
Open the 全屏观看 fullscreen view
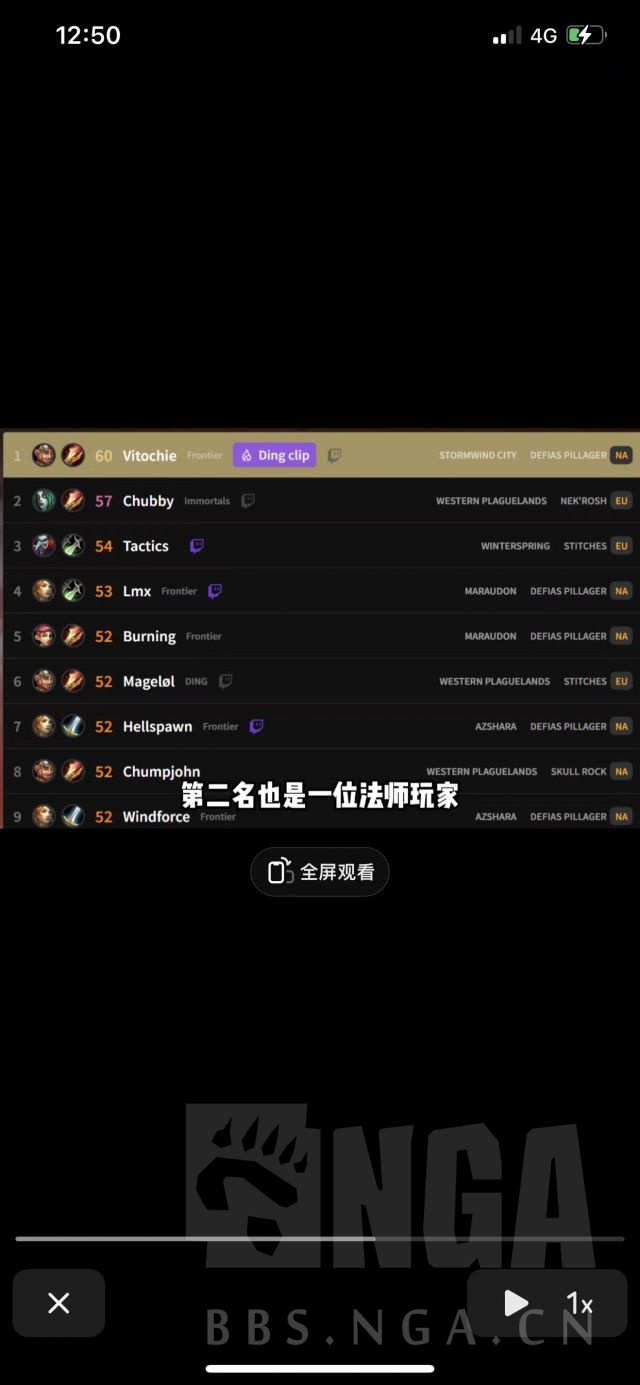(320, 872)
